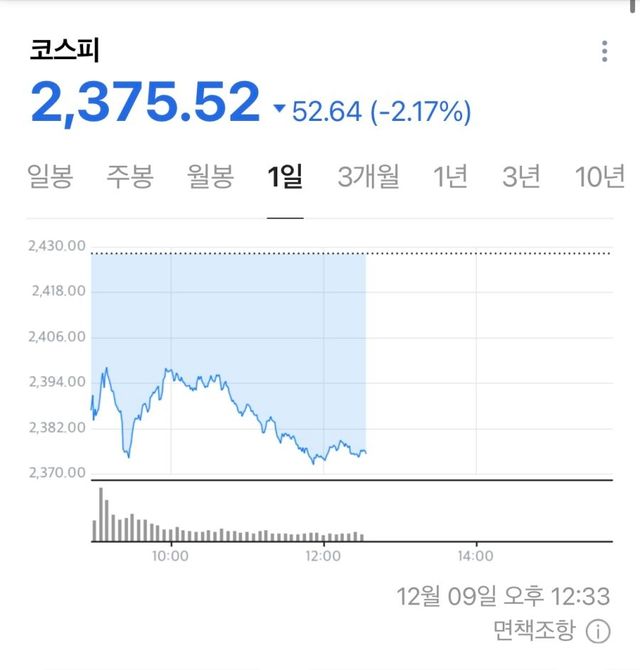Show the 3개월 chart range
This screenshot has width=640, height=670.
(x=368, y=178)
